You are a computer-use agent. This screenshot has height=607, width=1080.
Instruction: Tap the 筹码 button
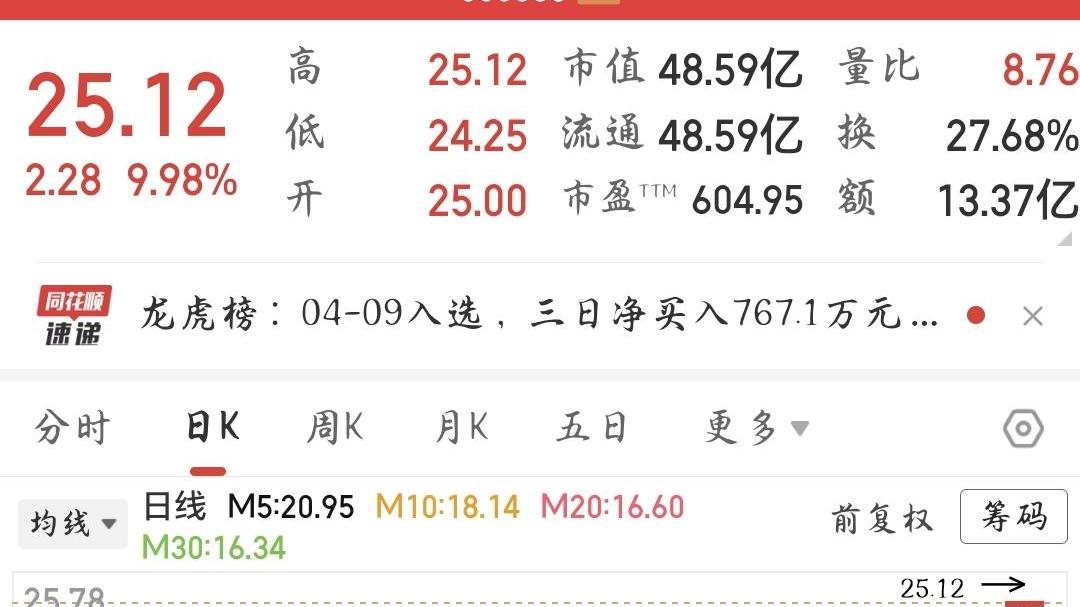tap(1013, 517)
